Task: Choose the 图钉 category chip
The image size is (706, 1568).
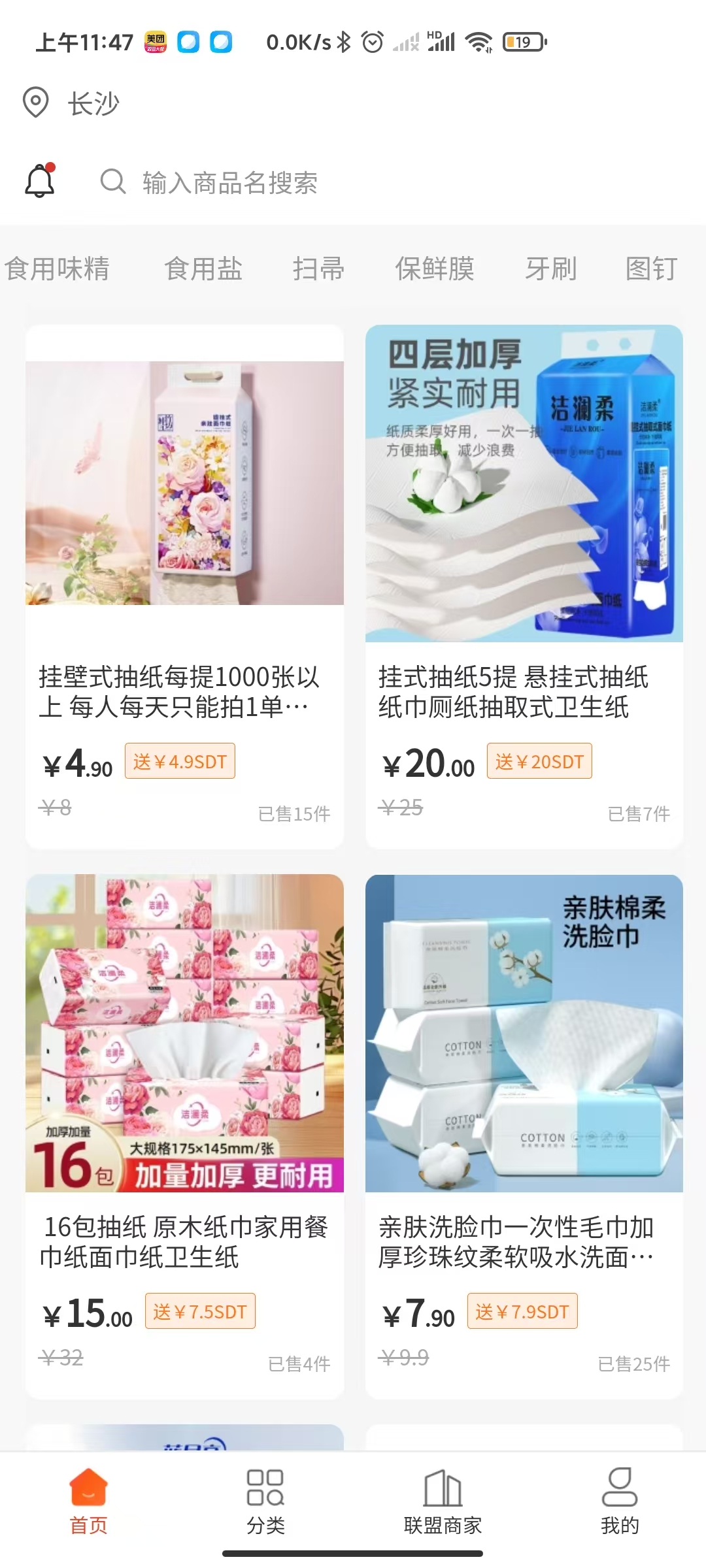Action: point(651,269)
